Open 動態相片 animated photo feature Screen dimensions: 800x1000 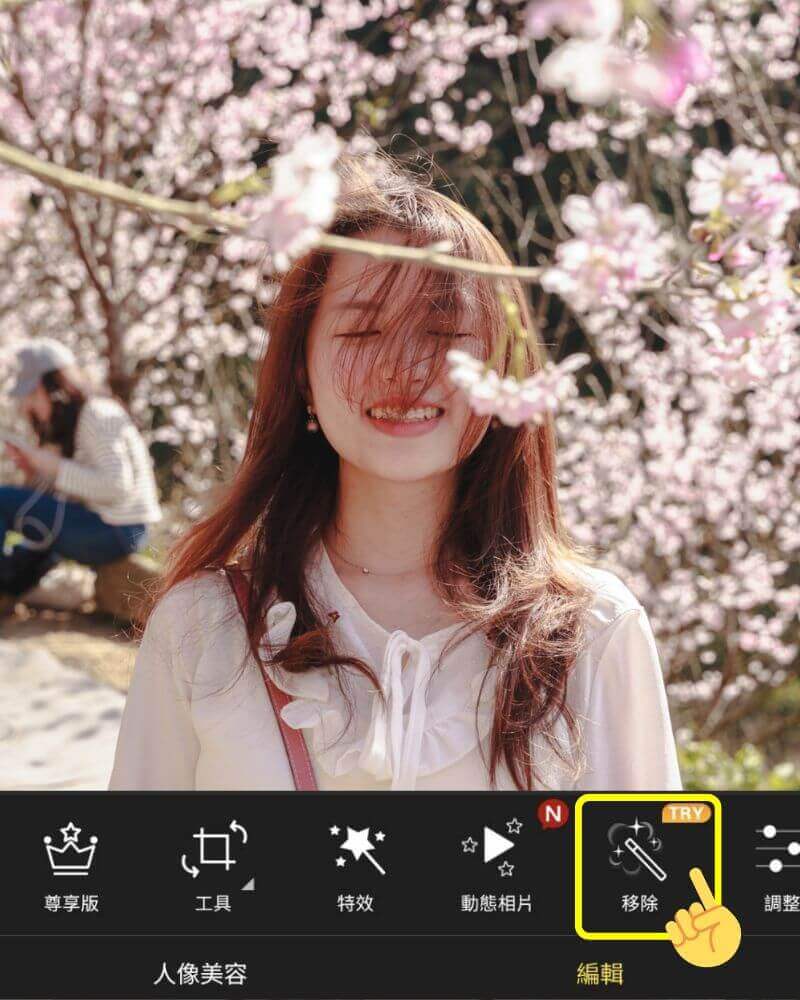(x=496, y=865)
